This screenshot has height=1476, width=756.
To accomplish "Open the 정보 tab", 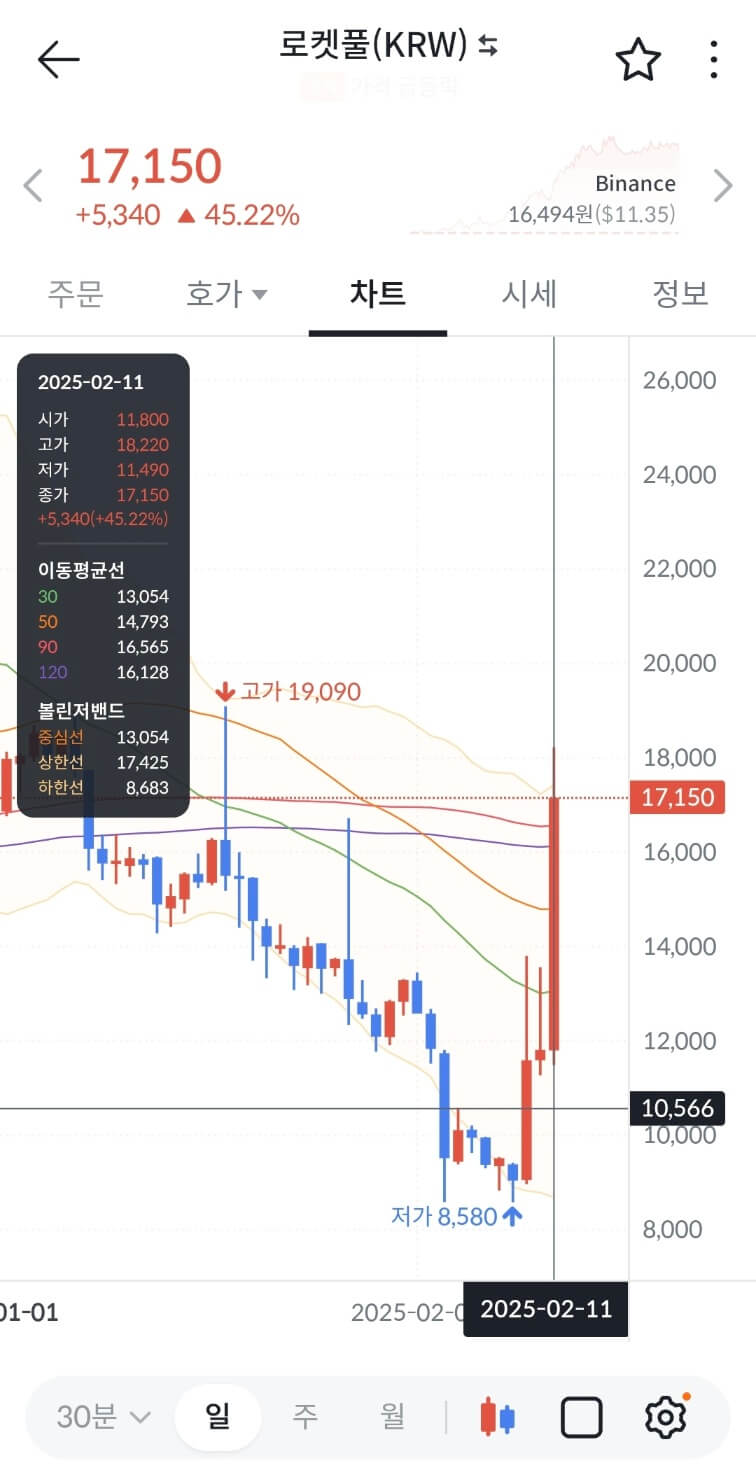I will click(x=680, y=293).
